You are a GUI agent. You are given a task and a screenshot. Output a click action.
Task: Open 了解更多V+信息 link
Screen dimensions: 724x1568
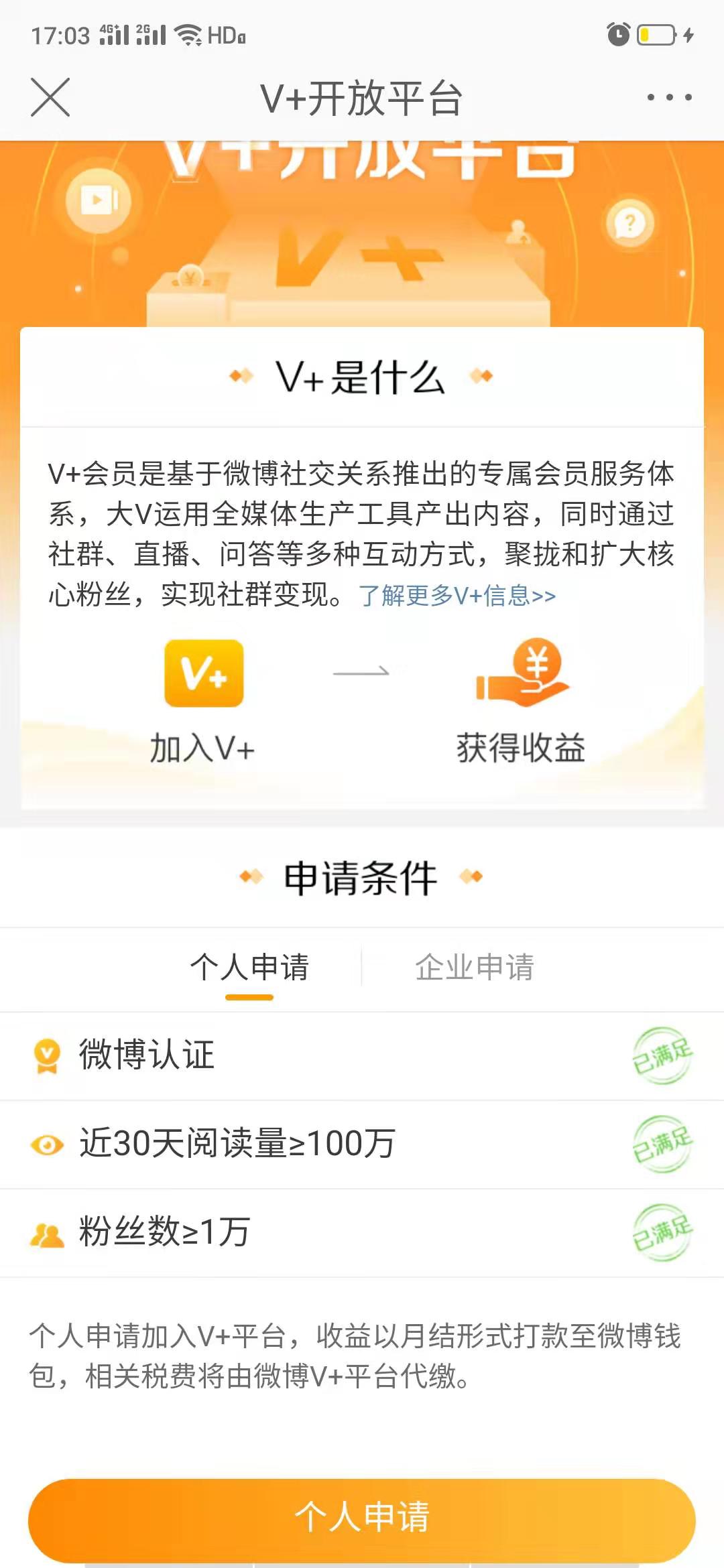457,596
